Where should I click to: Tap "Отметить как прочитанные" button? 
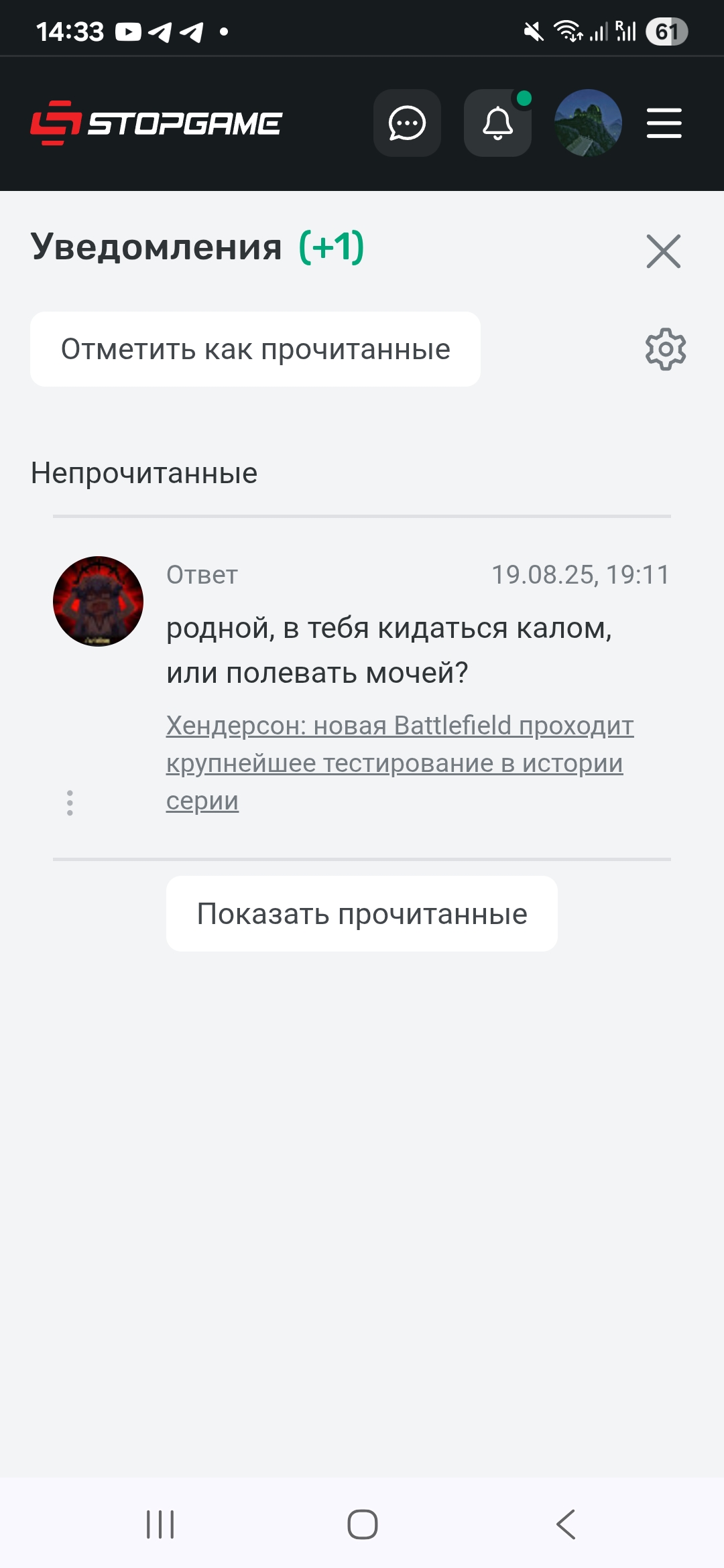coord(255,349)
